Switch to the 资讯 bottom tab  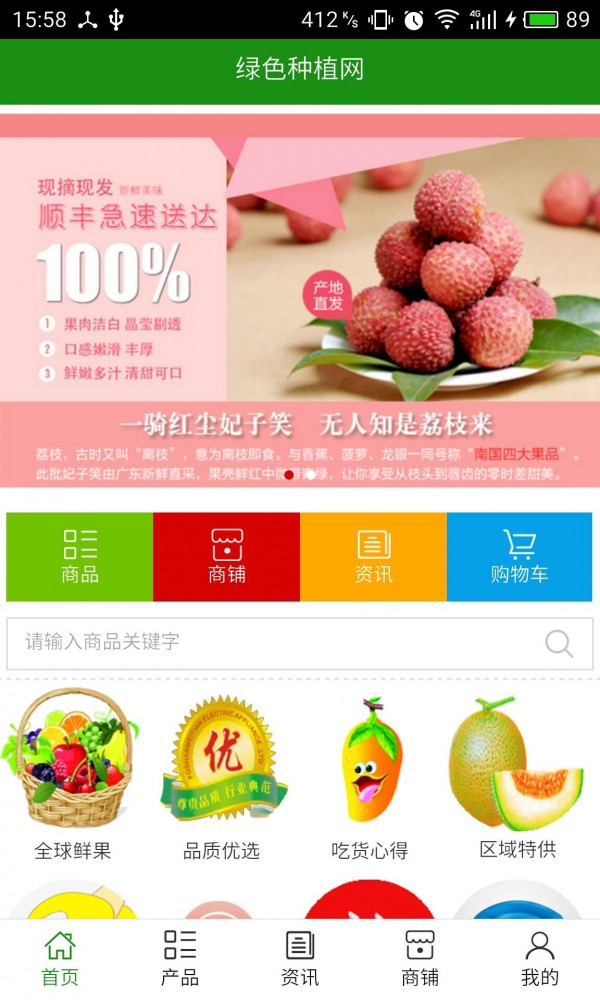click(x=300, y=958)
